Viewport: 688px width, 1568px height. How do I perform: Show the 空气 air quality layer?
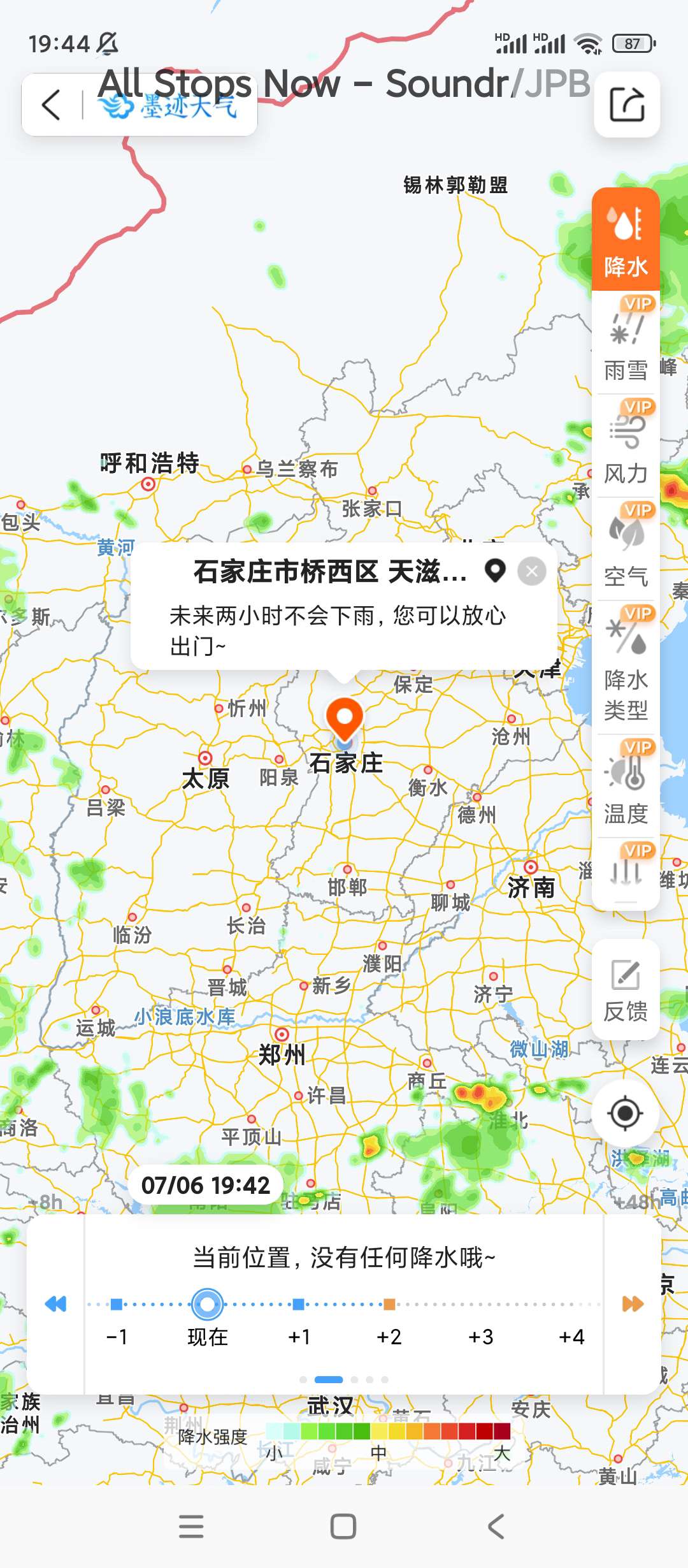pyautogui.click(x=626, y=551)
